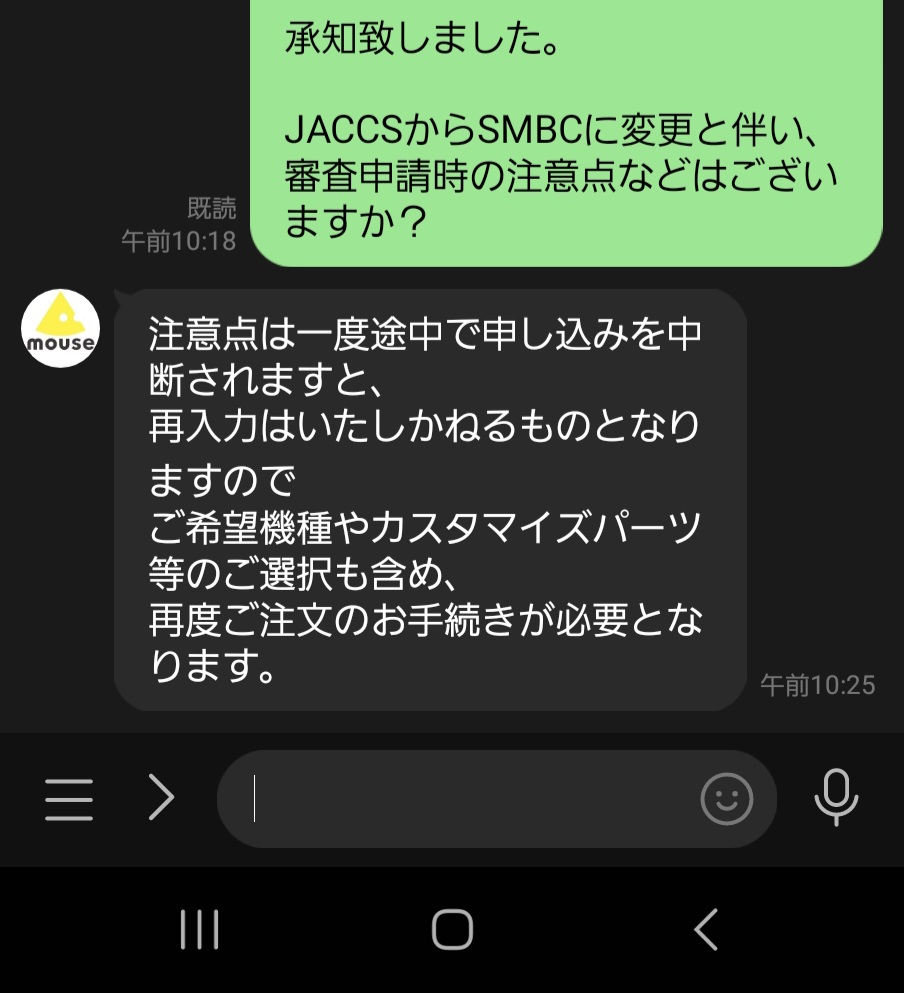Go back using the system back button

pyautogui.click(x=706, y=930)
